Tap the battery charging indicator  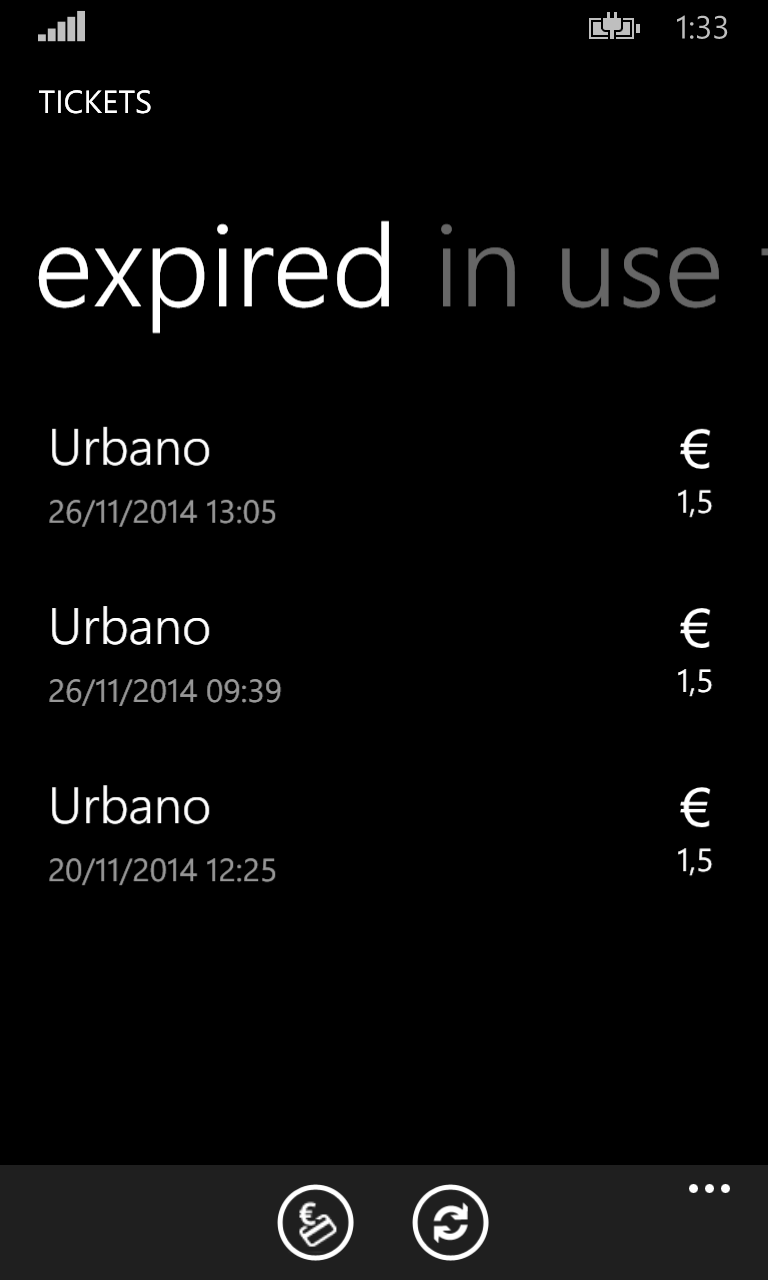click(x=613, y=29)
